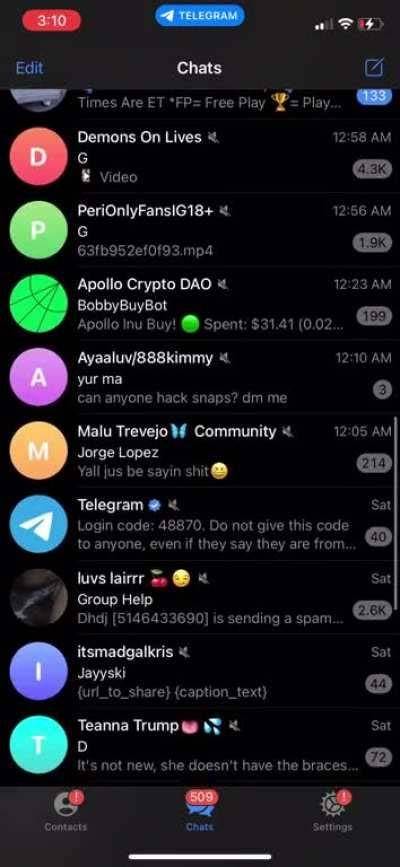Open Malu Trevejo Community chat

pyautogui.click(x=200, y=451)
